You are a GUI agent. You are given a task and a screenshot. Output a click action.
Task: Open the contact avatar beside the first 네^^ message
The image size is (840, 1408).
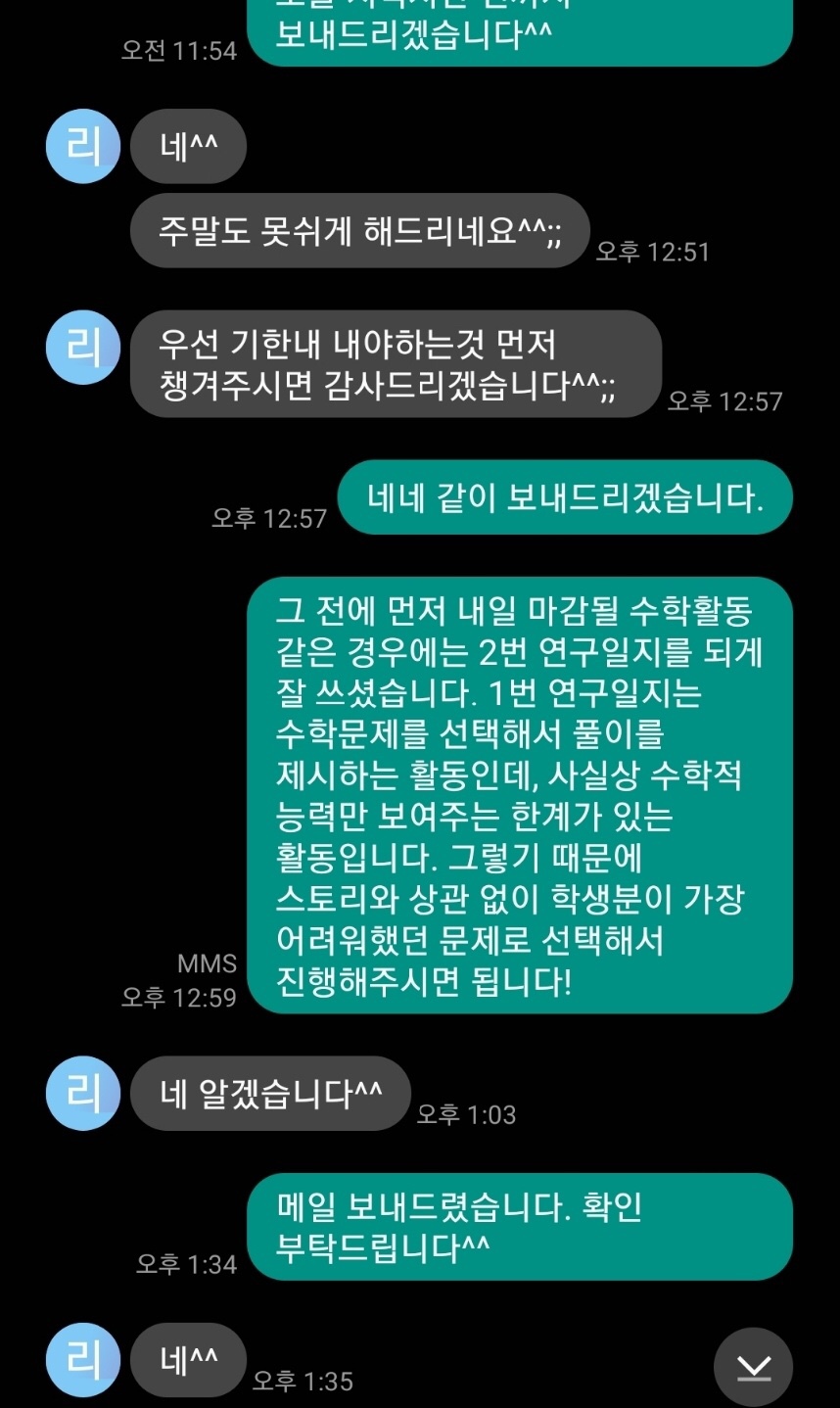pyautogui.click(x=83, y=146)
